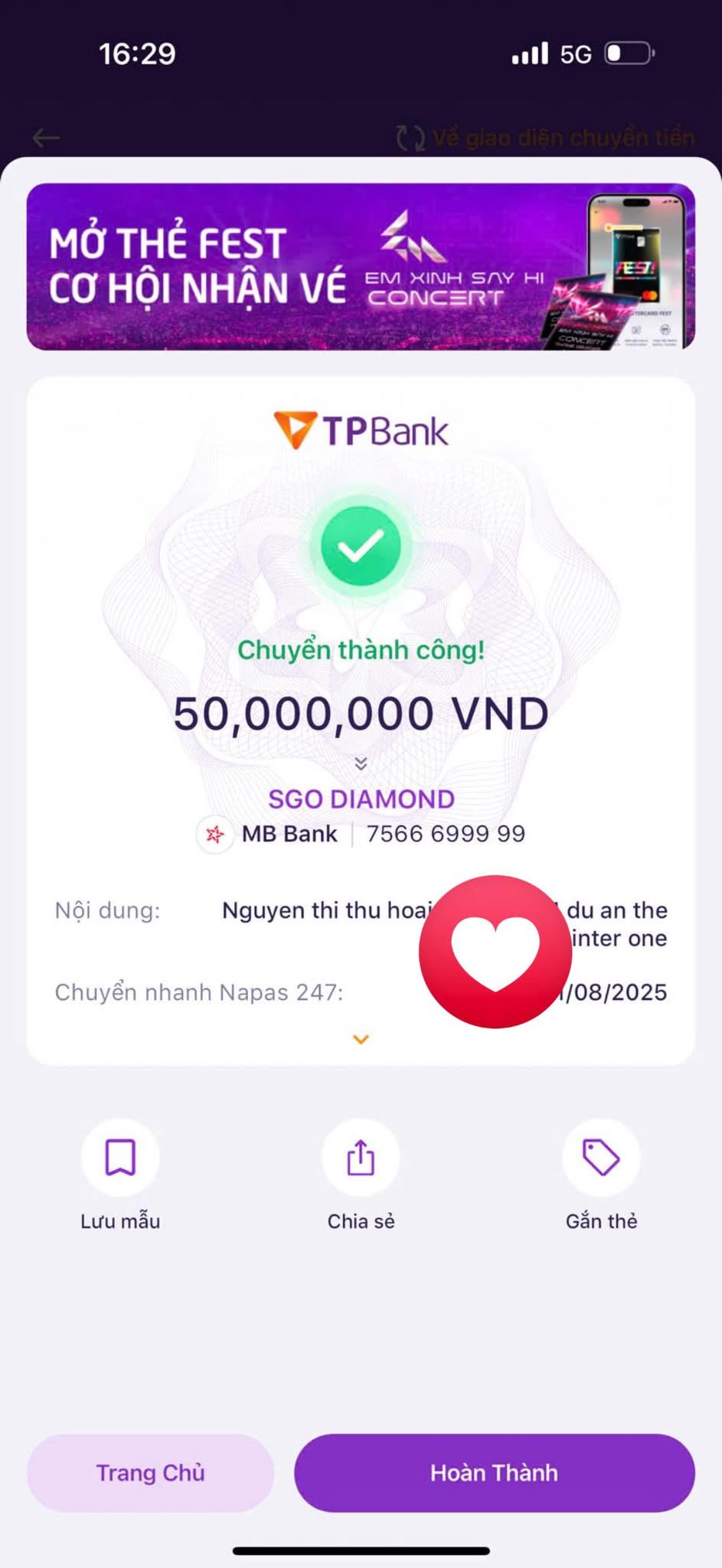Go back using the top-left arrow
This screenshot has width=722, height=1568.
(47, 138)
